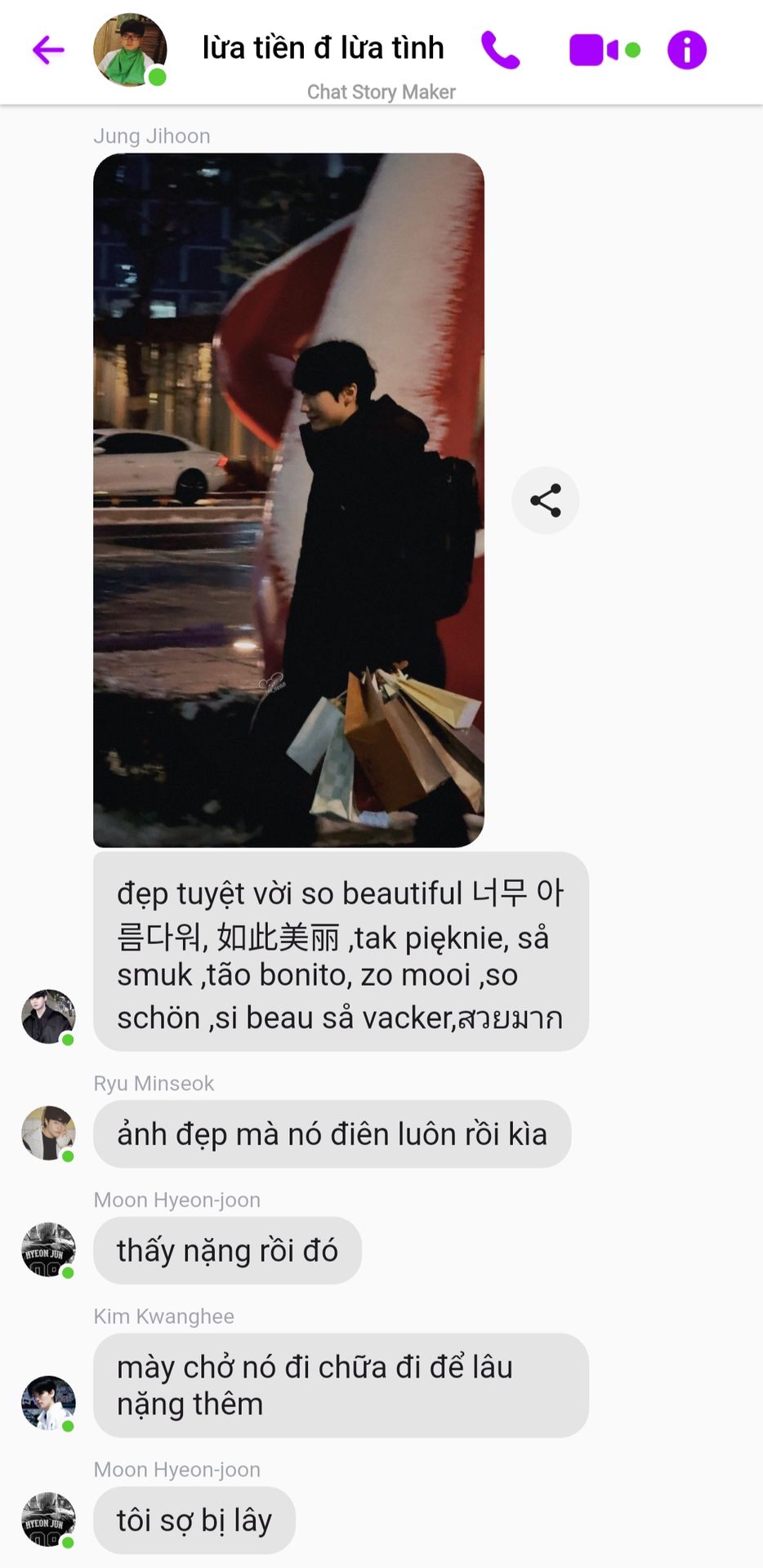The height and width of the screenshot is (1568, 763).
Task: Start a voice call
Action: click(500, 50)
